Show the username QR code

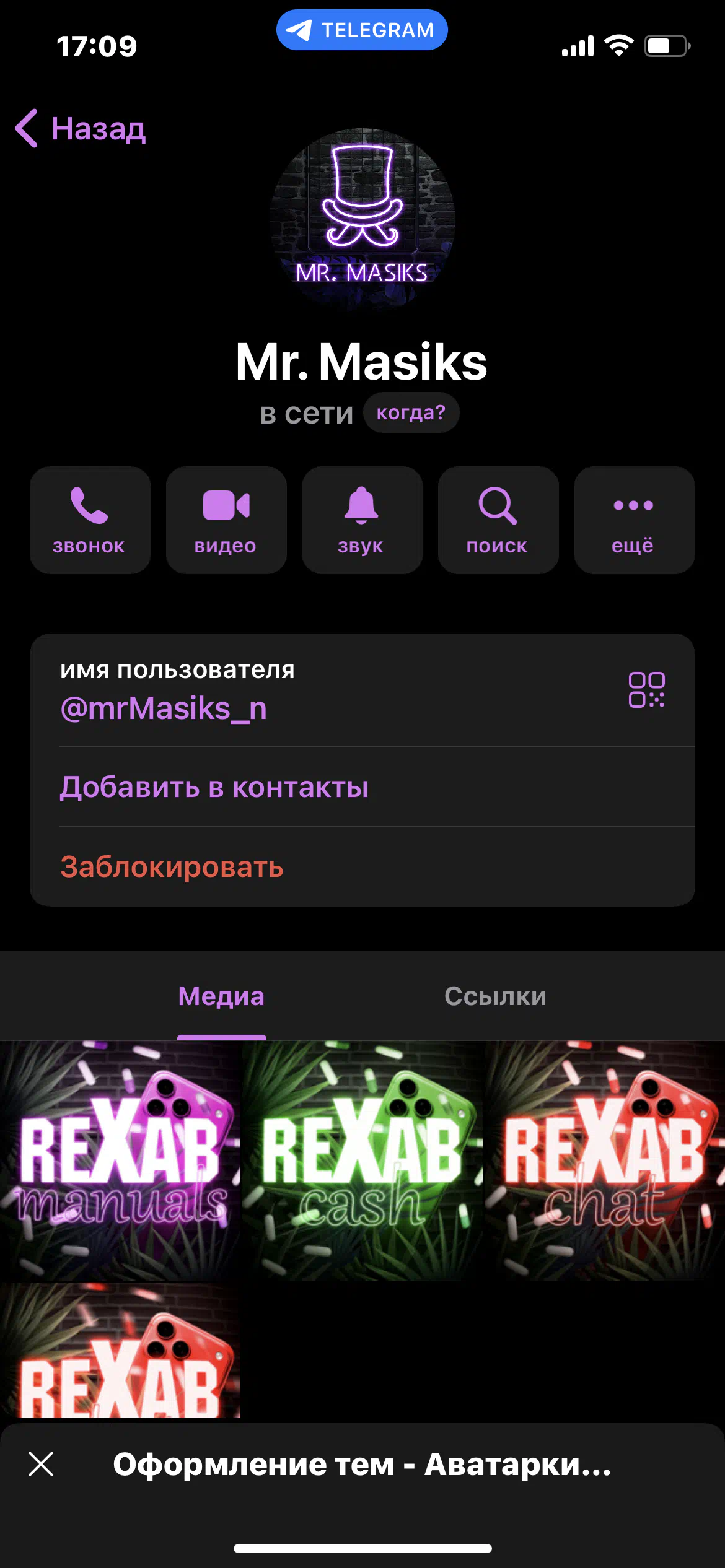(646, 689)
